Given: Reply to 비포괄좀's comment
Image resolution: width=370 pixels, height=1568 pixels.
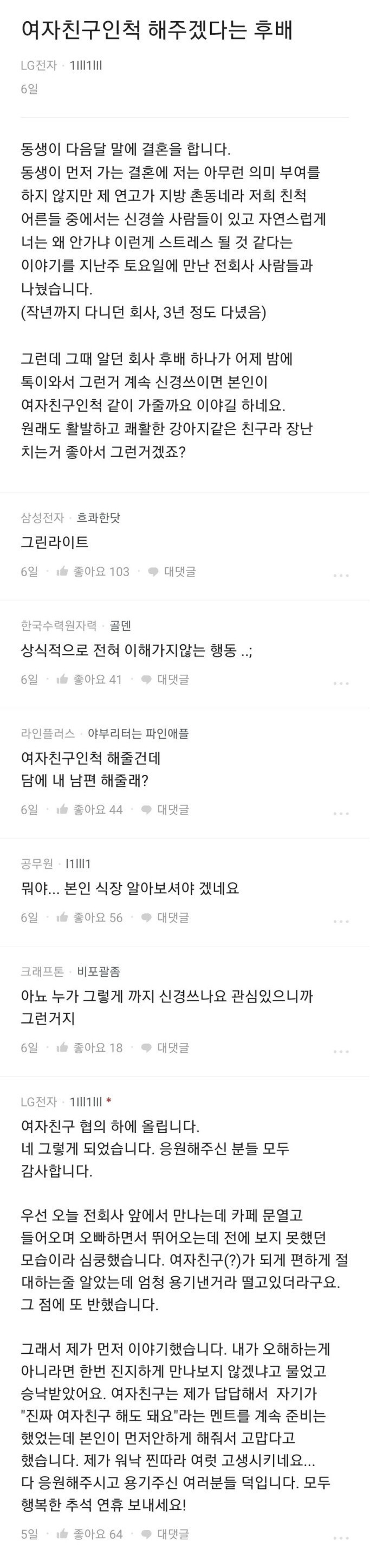Looking at the screenshot, I should 165,1047.
